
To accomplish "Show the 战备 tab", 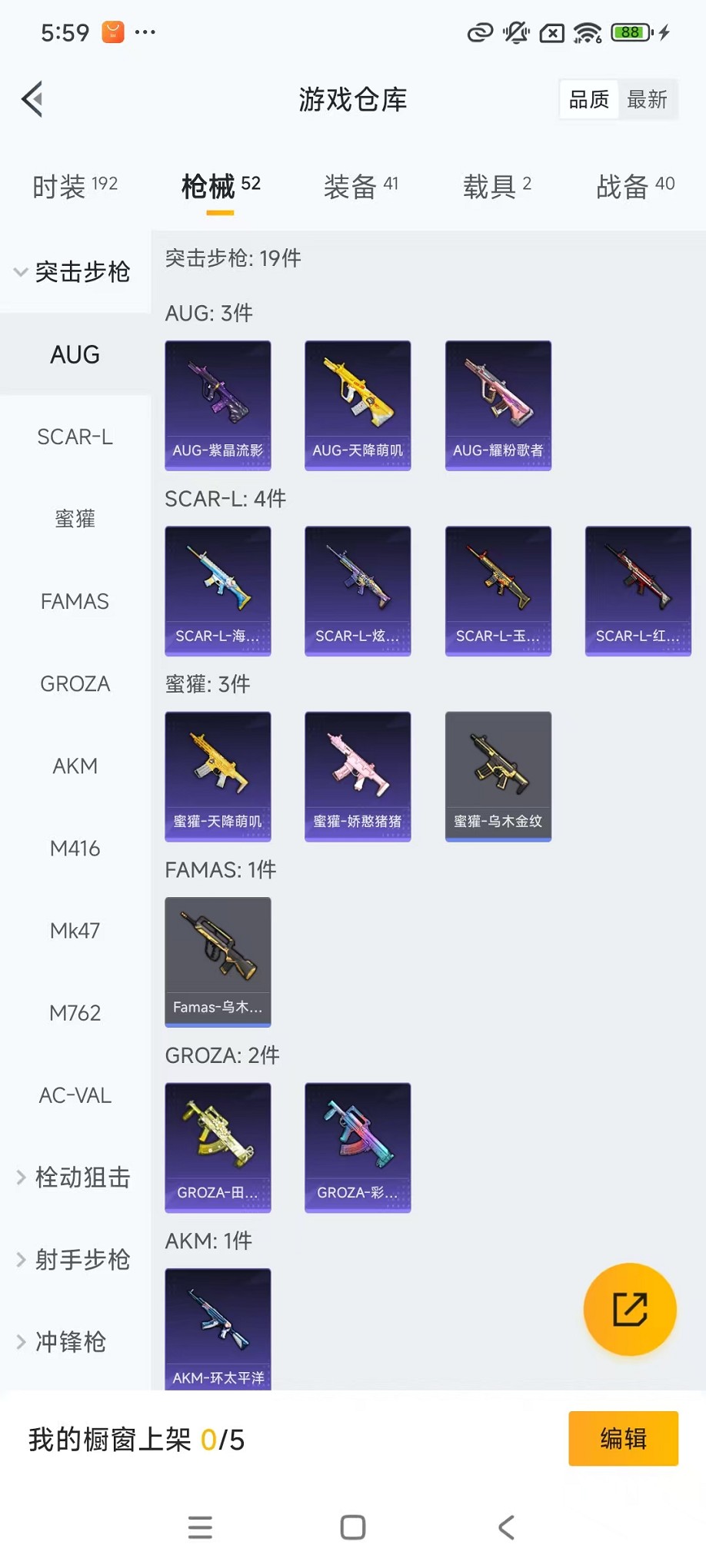I will 634,186.
